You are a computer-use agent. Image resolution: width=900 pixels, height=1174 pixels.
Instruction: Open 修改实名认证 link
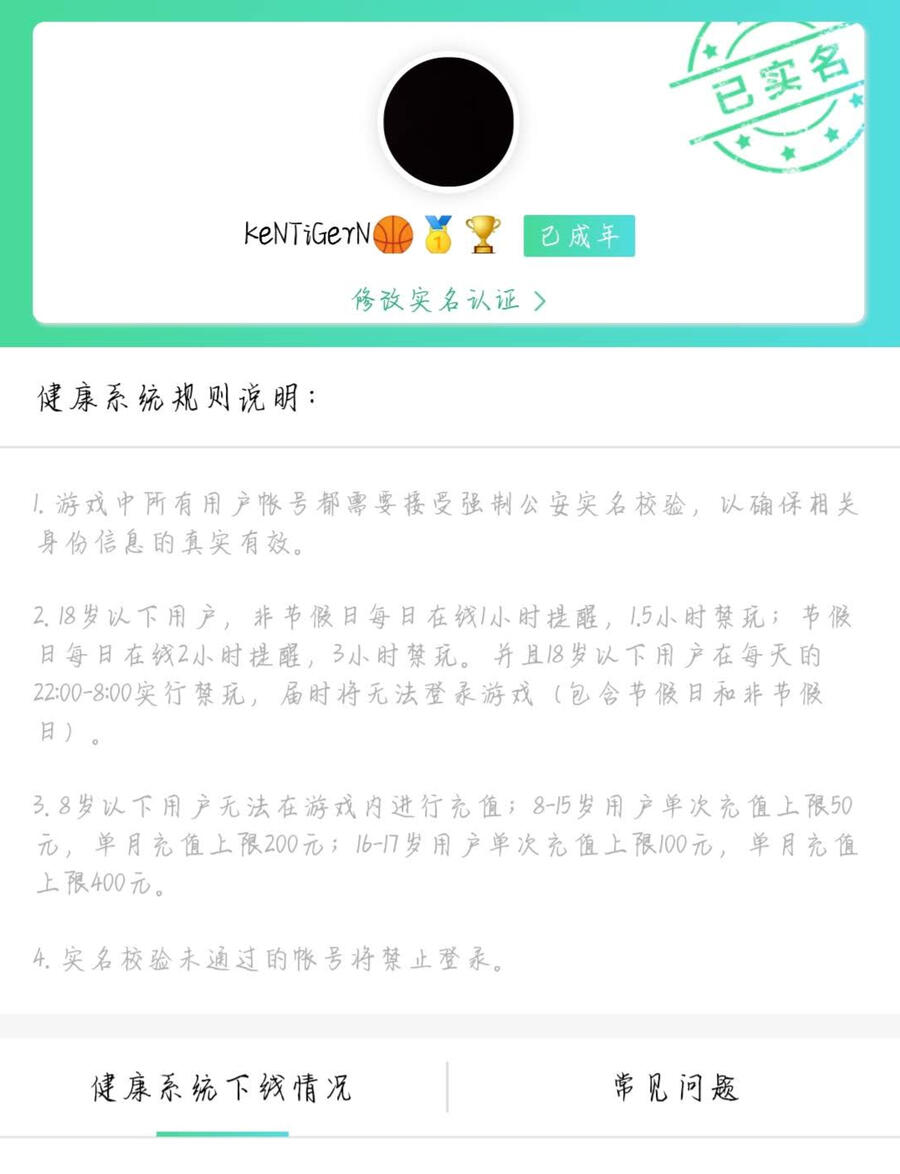click(x=448, y=300)
